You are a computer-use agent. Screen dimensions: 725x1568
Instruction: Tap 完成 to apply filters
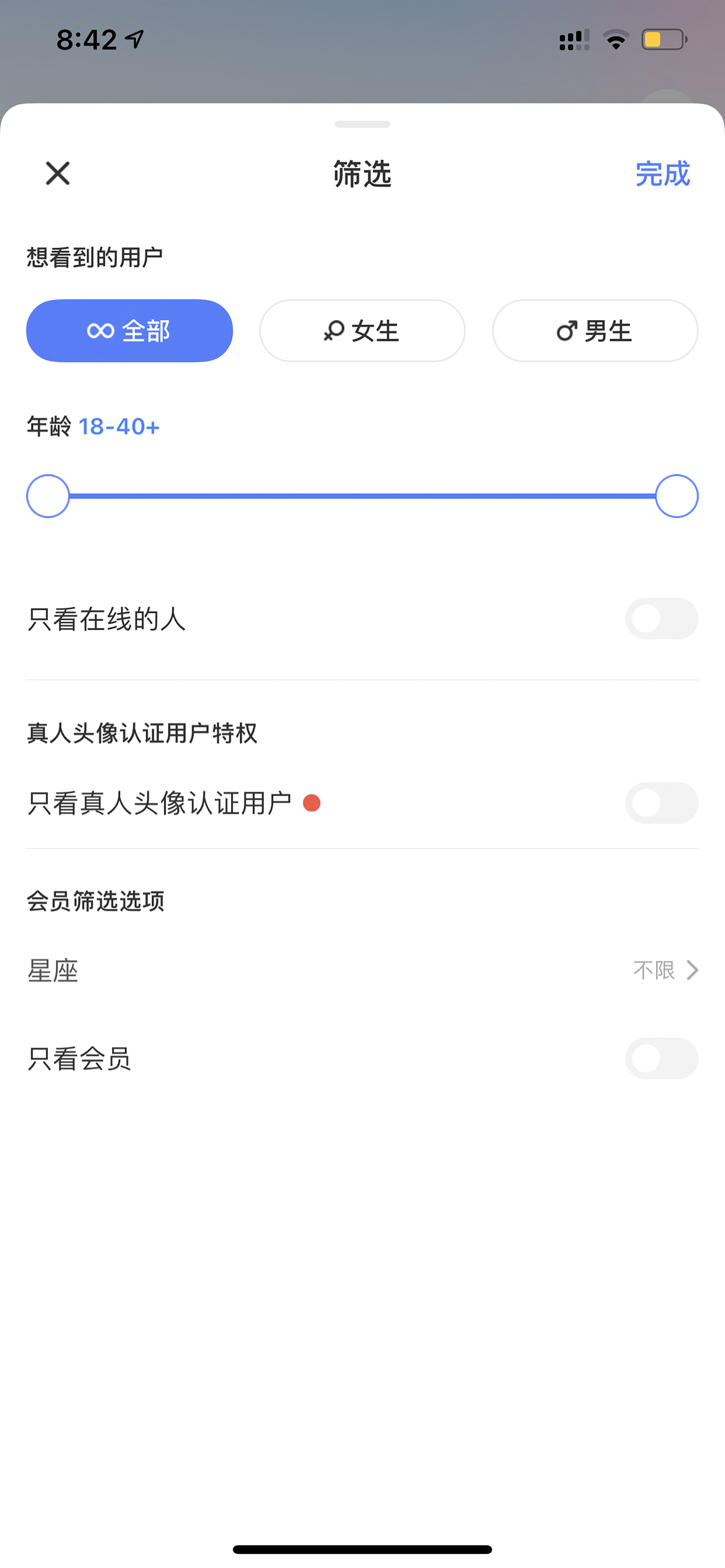click(x=662, y=174)
